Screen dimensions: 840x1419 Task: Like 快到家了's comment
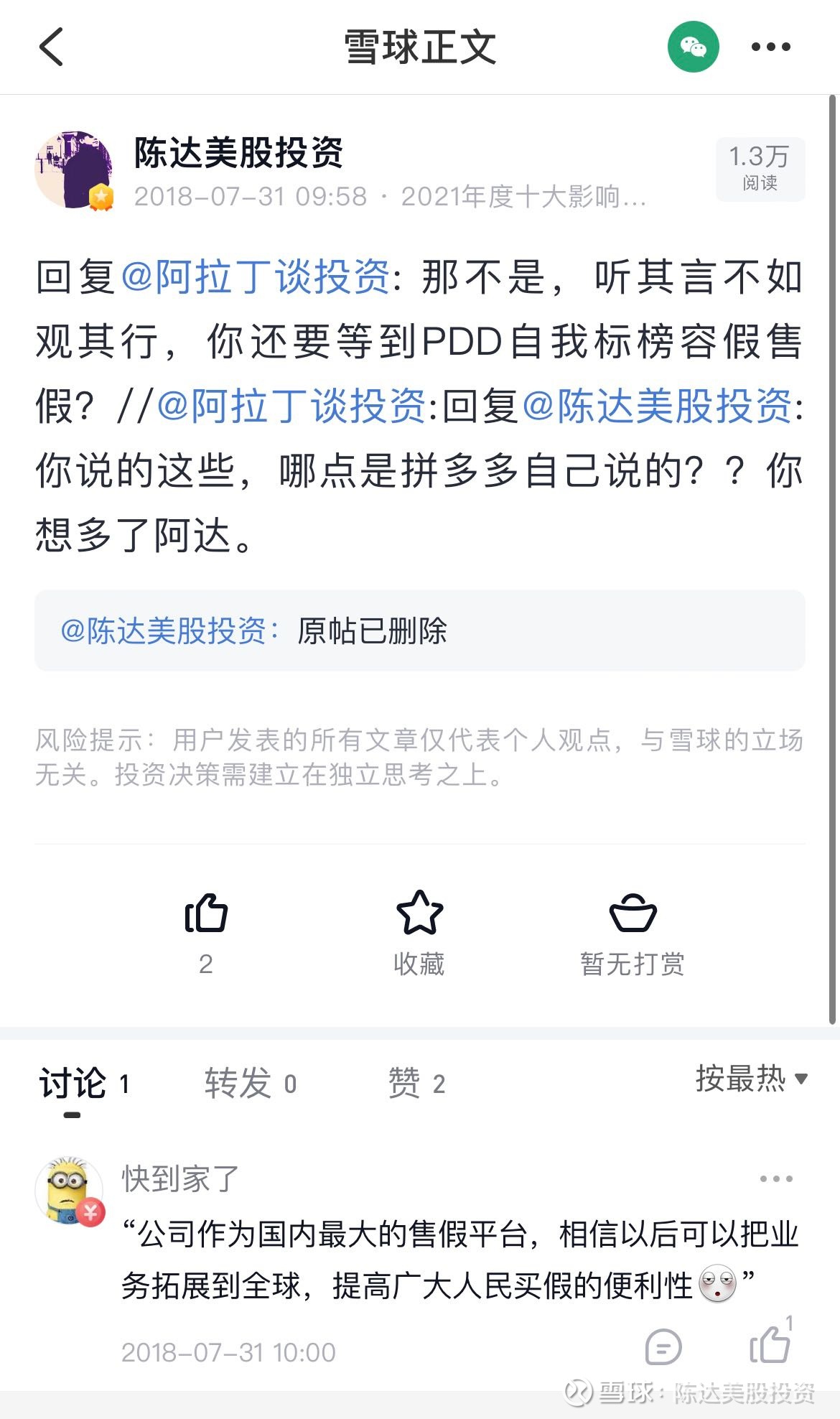(x=770, y=1344)
